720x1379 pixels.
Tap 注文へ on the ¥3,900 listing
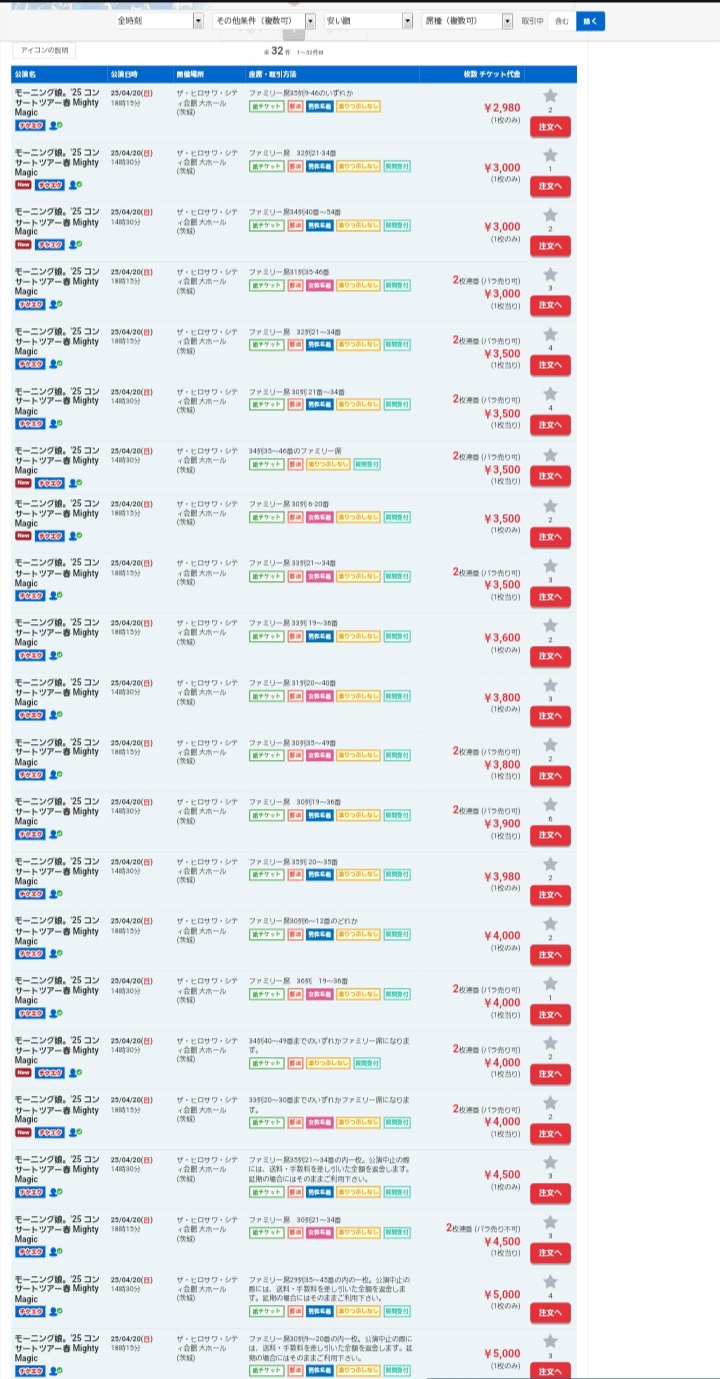[x=549, y=835]
